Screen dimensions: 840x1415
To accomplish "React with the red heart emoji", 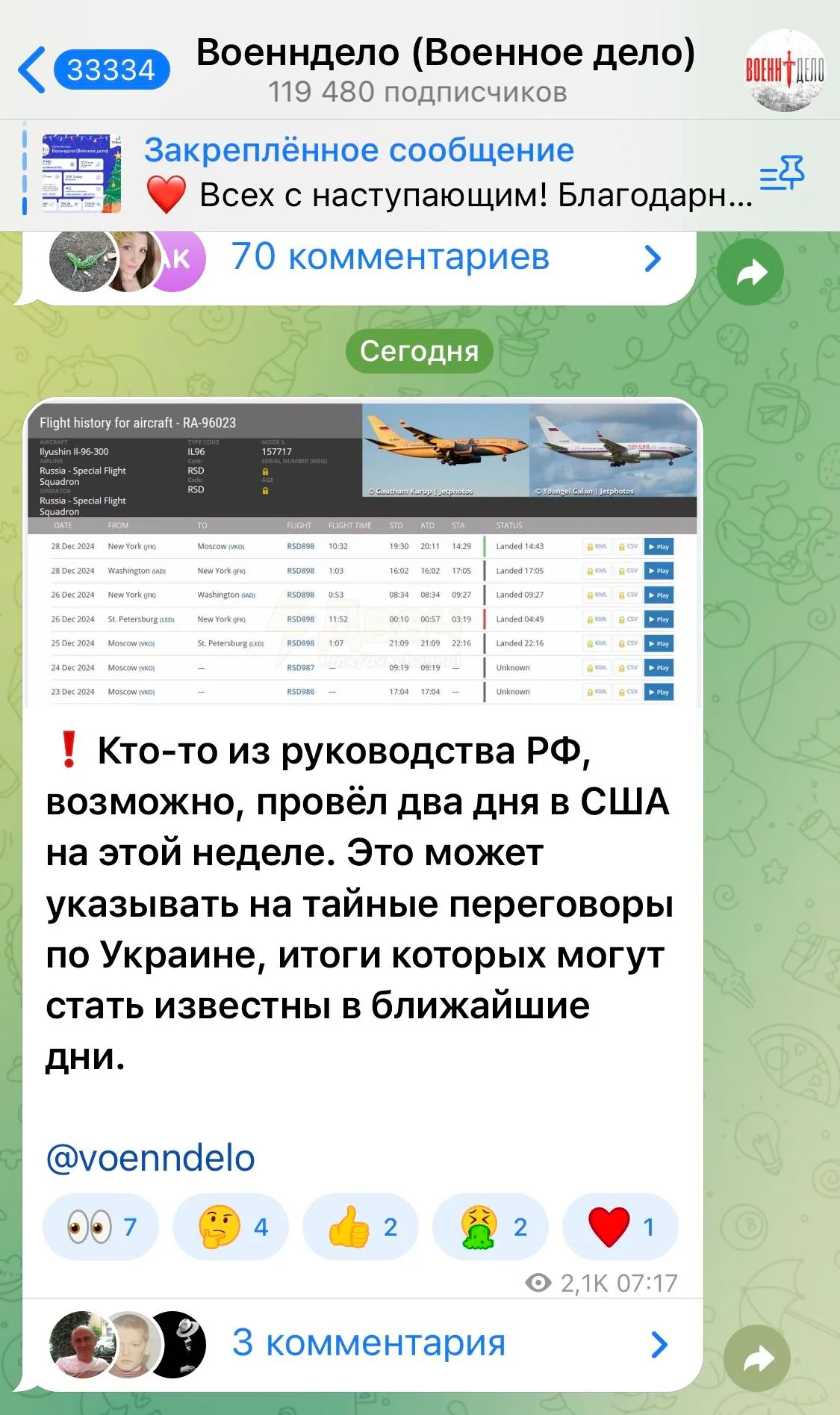I will tap(620, 1227).
